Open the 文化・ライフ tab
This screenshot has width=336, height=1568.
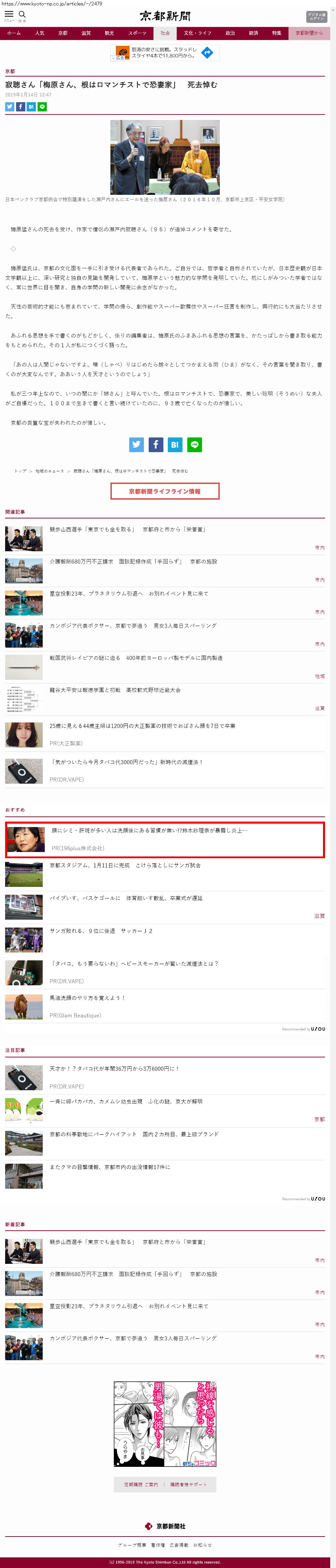[x=197, y=33]
